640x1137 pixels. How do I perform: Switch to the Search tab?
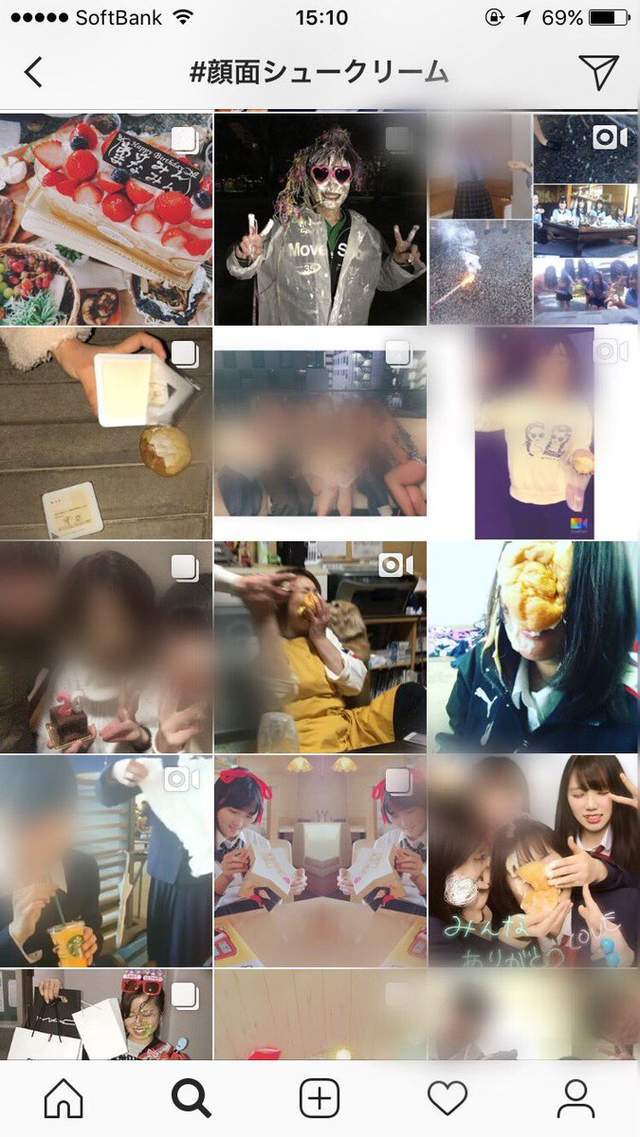click(x=191, y=1099)
